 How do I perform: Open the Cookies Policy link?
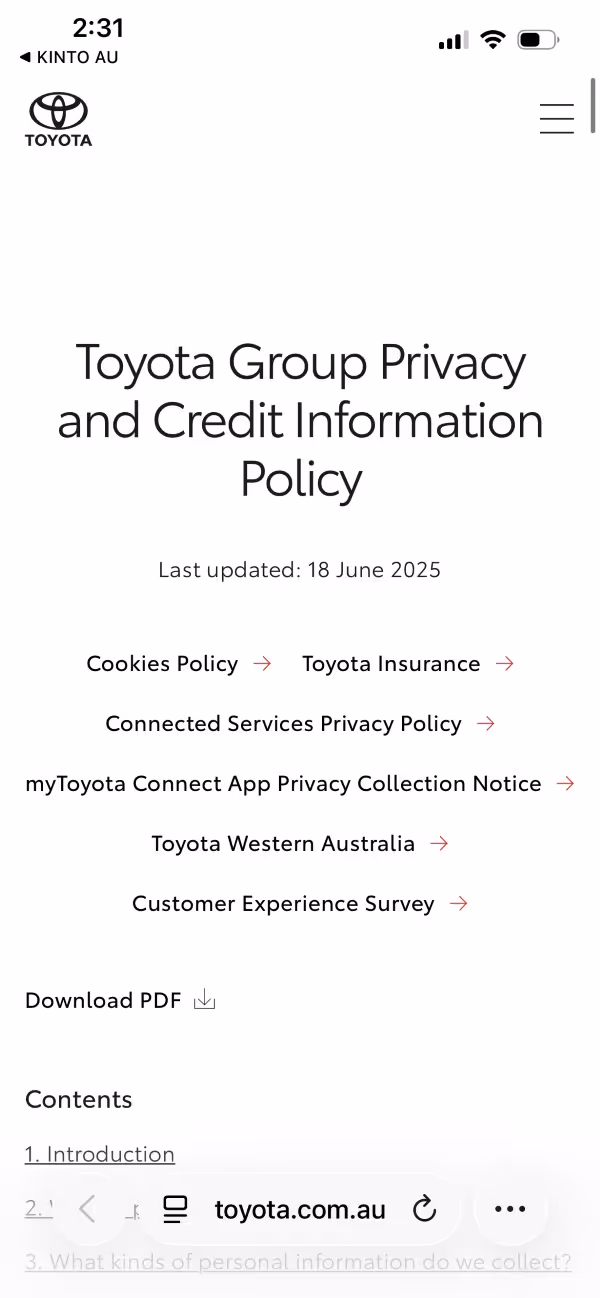pos(179,664)
